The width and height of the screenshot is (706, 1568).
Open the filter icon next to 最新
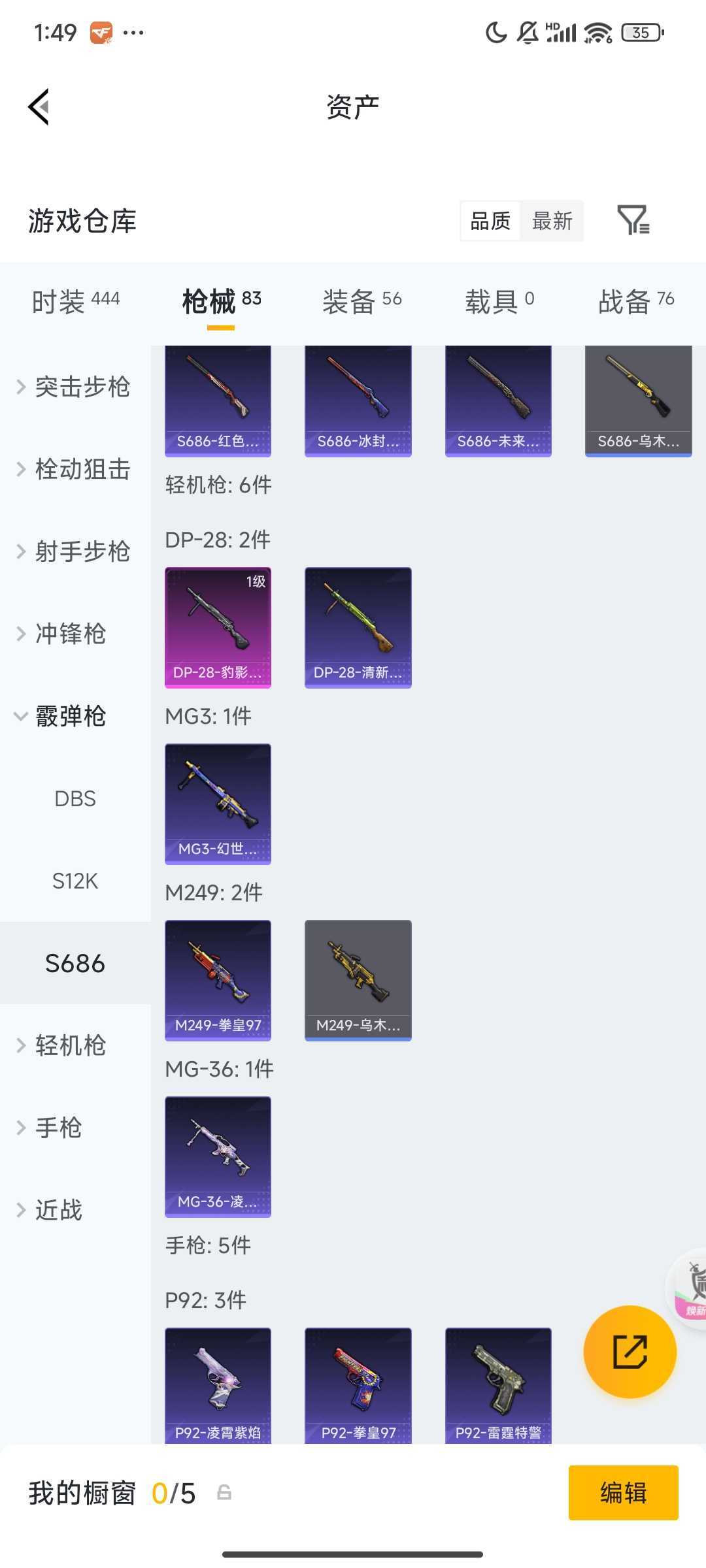[x=633, y=220]
